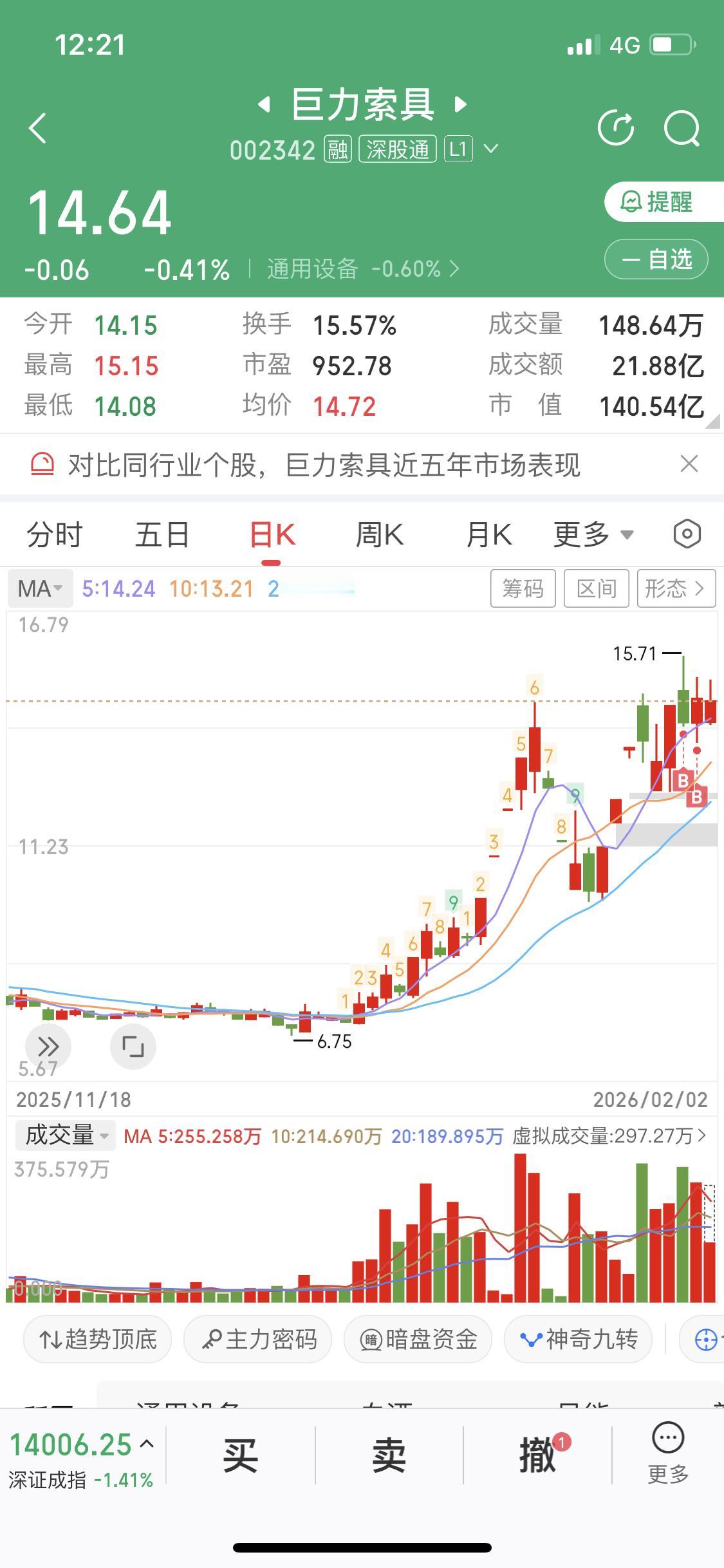Add stock to watchlist via 自选 button

[655, 258]
